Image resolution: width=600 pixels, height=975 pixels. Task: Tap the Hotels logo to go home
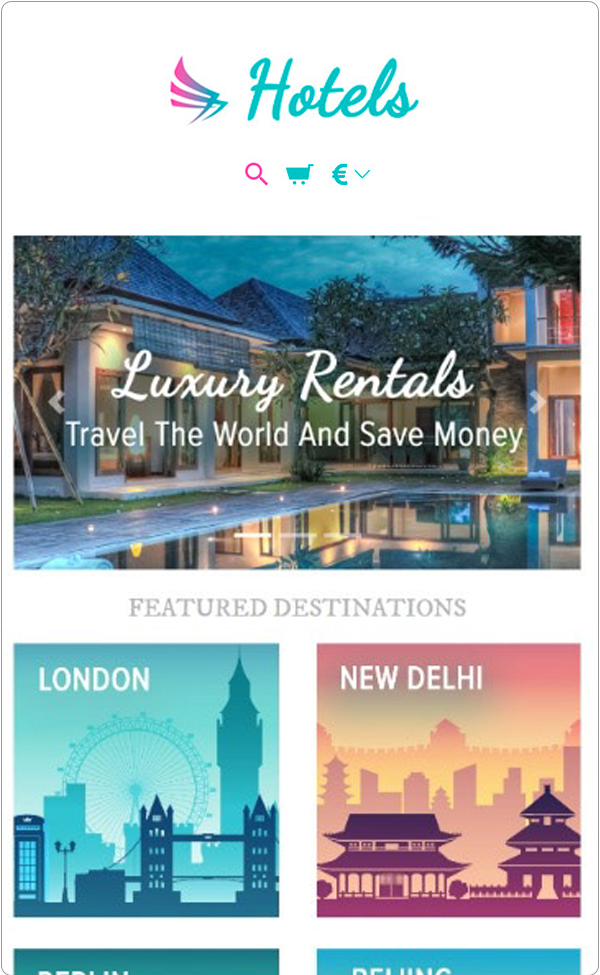[295, 92]
